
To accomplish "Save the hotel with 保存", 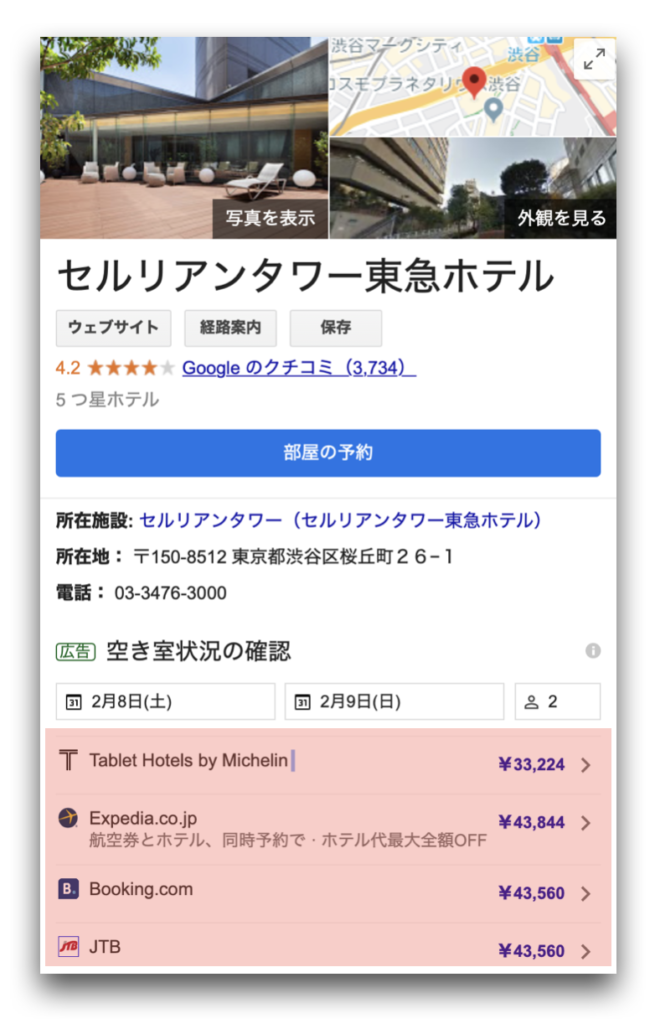I will [x=335, y=328].
